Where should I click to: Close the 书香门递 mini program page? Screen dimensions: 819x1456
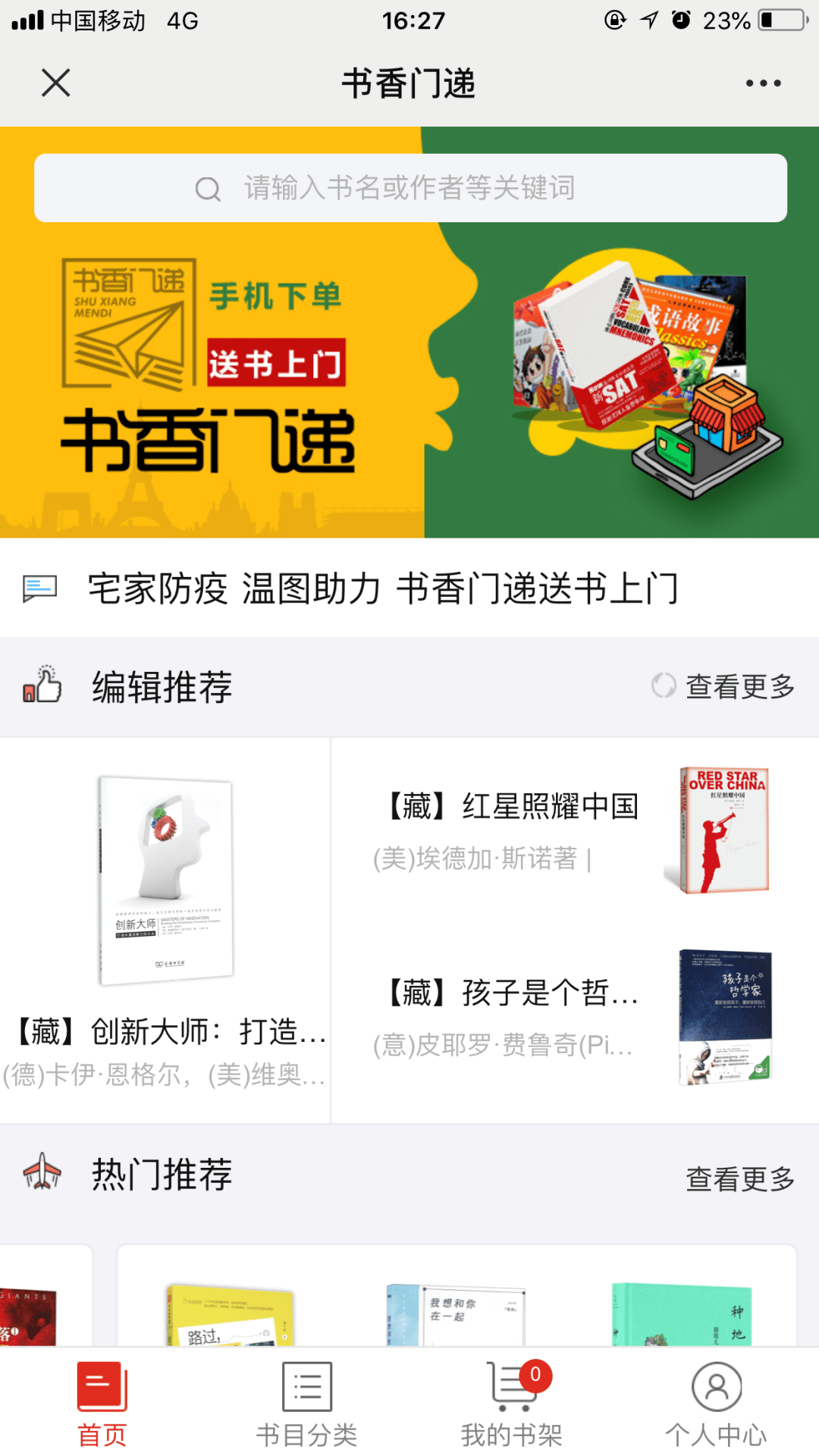tap(55, 83)
